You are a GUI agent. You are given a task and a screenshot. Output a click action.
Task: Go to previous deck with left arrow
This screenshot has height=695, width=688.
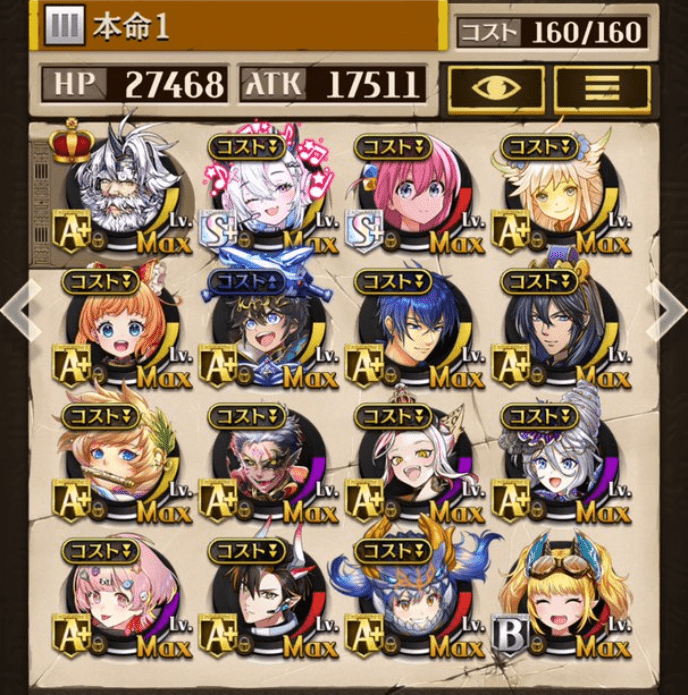[x=17, y=312]
